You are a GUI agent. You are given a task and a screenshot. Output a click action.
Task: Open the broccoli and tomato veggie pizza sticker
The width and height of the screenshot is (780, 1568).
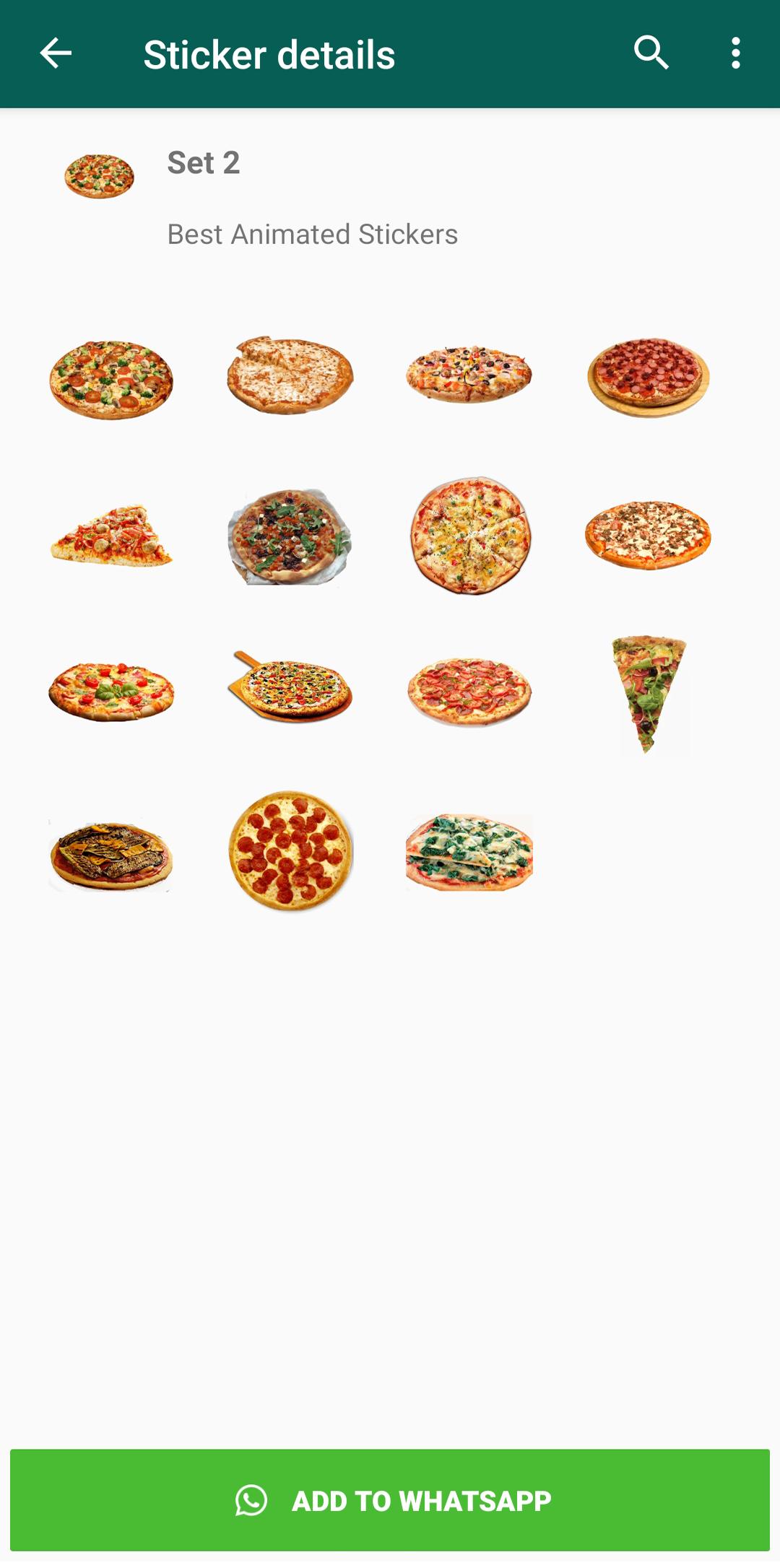pyautogui.click(x=111, y=379)
